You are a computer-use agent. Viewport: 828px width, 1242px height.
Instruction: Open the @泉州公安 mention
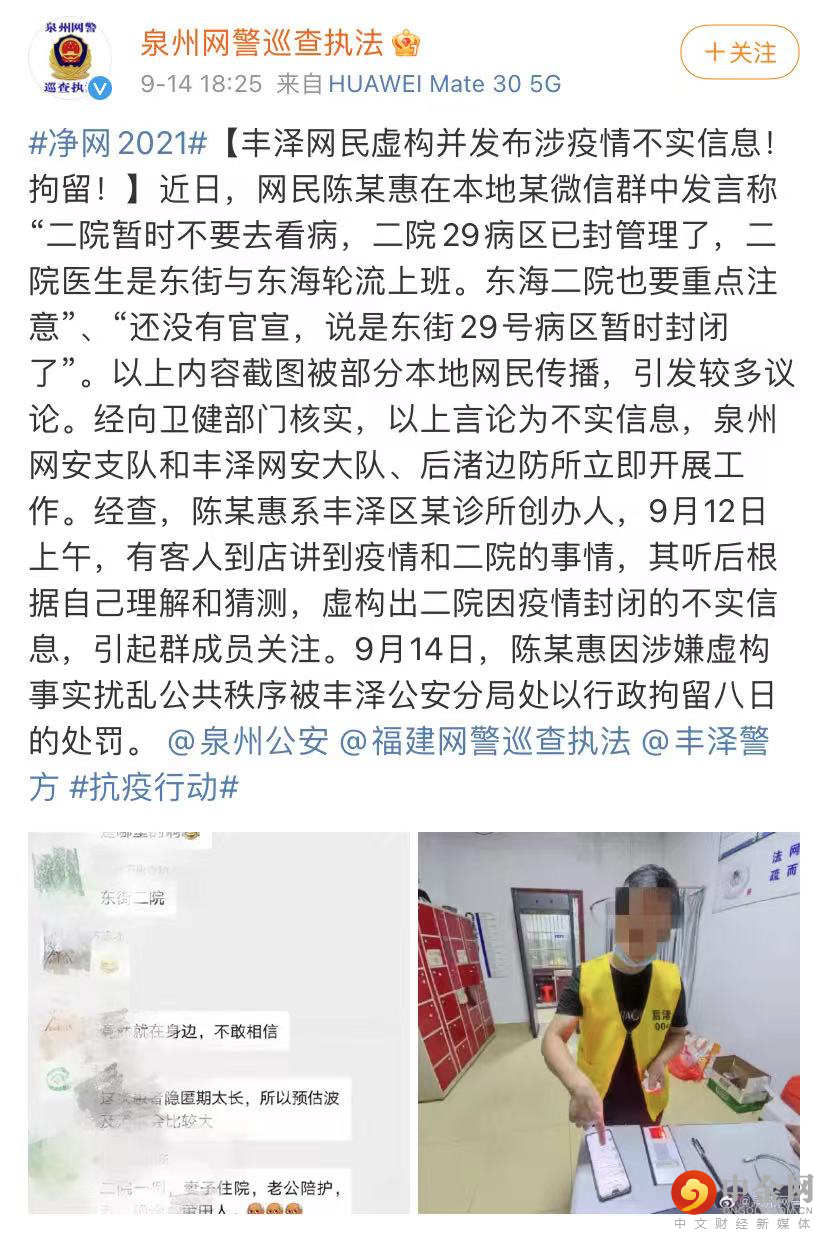click(248, 741)
